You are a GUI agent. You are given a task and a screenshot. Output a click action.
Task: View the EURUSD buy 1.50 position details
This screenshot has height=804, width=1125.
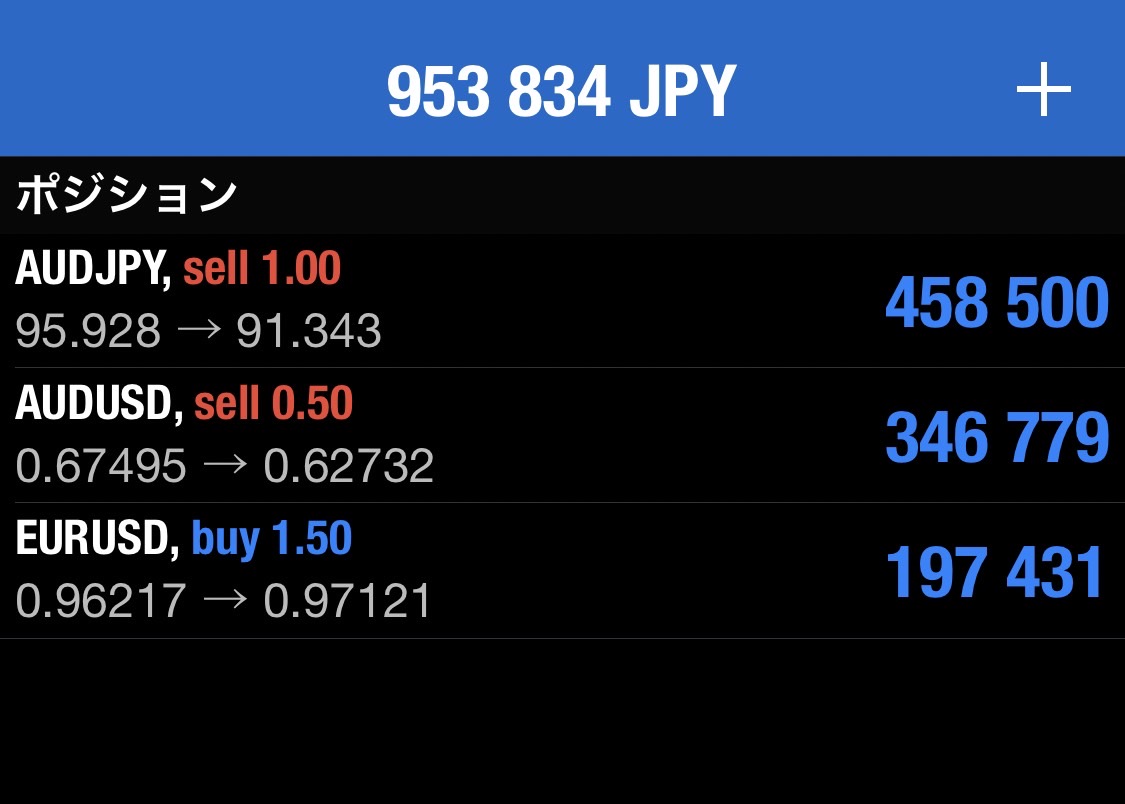(560, 571)
